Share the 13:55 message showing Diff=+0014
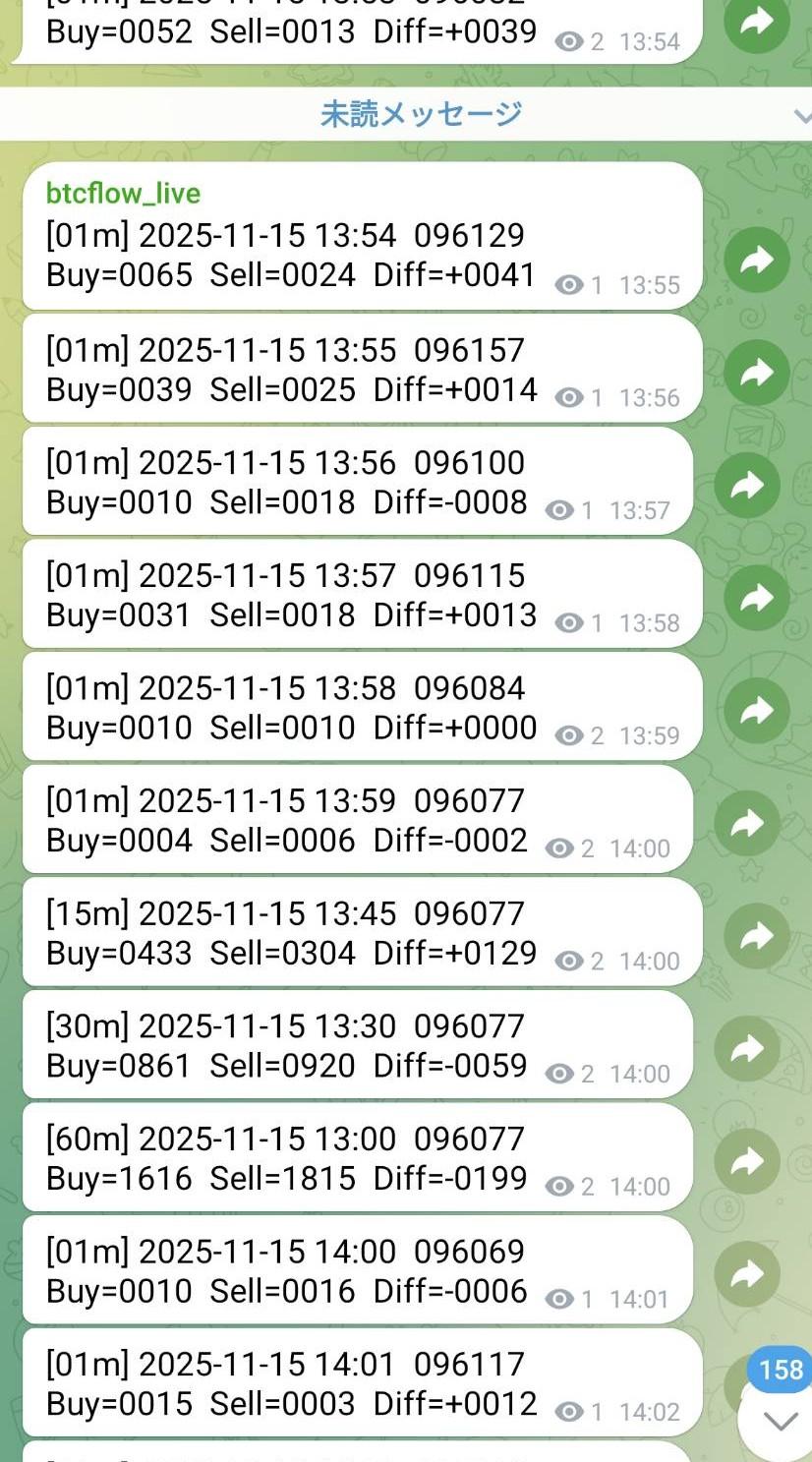Image resolution: width=812 pixels, height=1462 pixels. coord(757,373)
